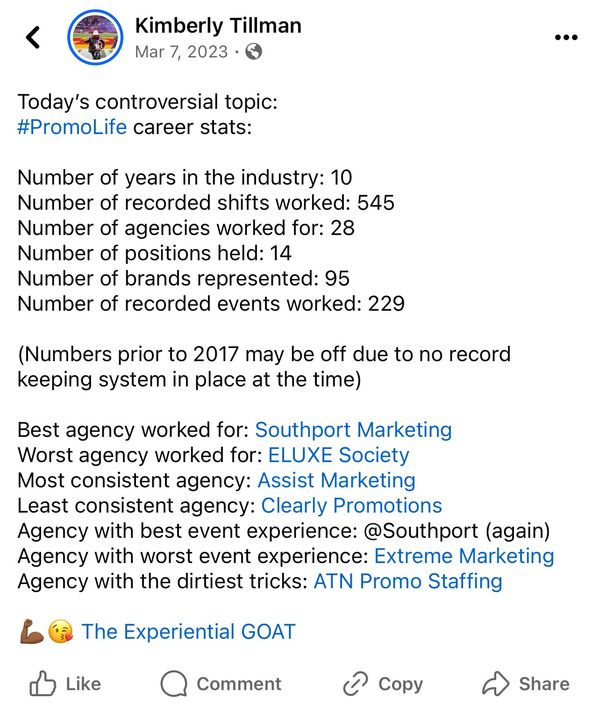
Task: Open the Clearly Promotions page link
Action: pos(352,506)
